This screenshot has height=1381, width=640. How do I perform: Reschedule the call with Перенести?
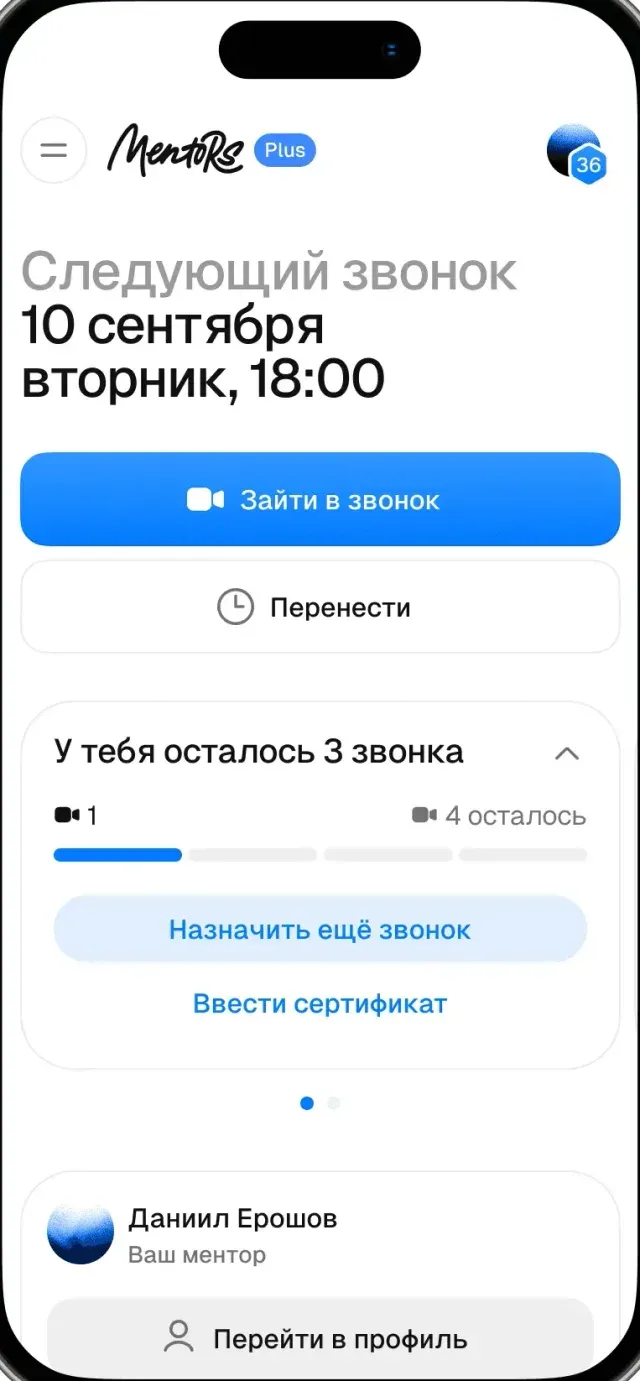320,607
